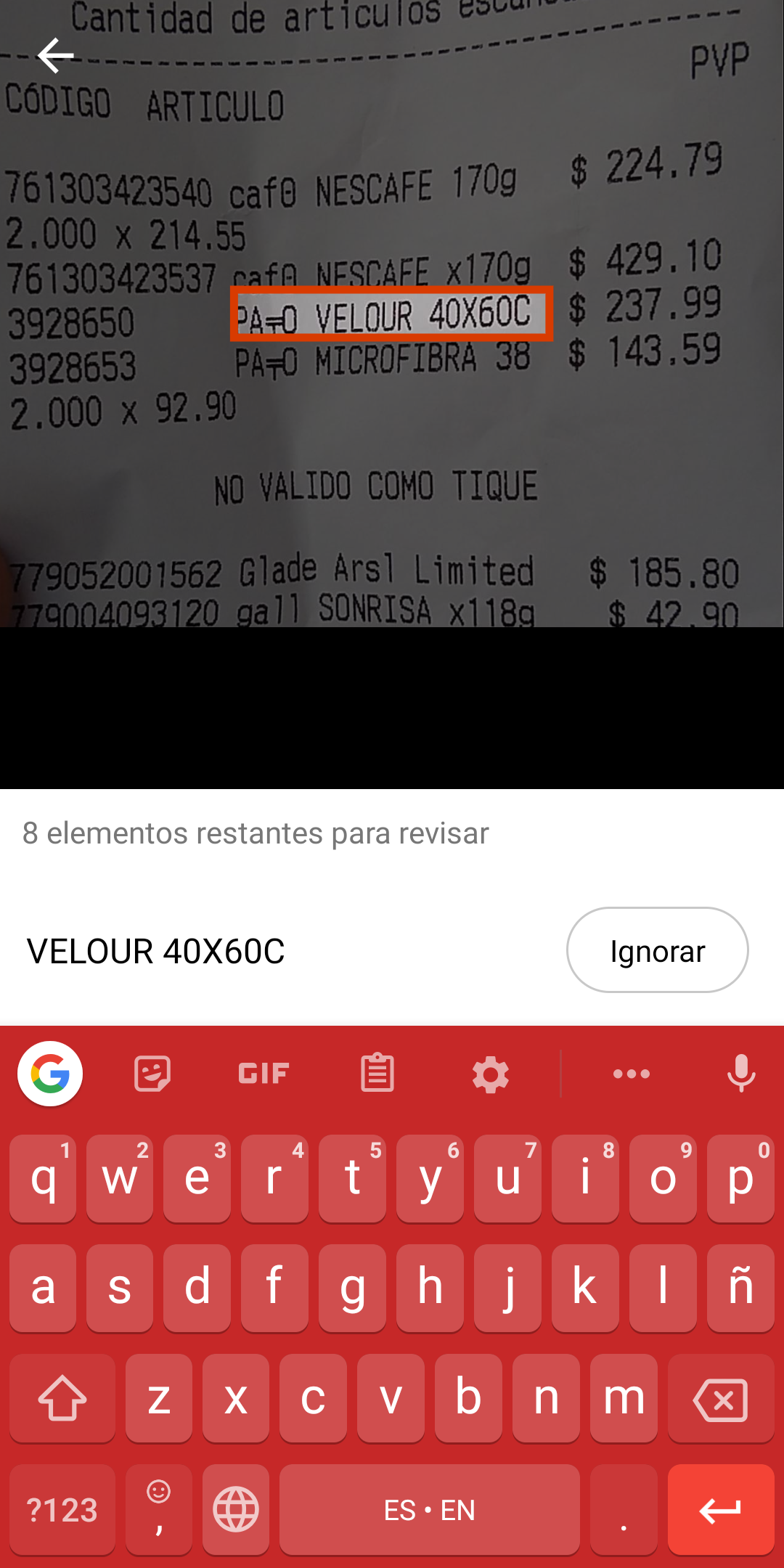Image resolution: width=784 pixels, height=1568 pixels.
Task: Switch to the symbols layout with ?123
Action: [x=62, y=1510]
